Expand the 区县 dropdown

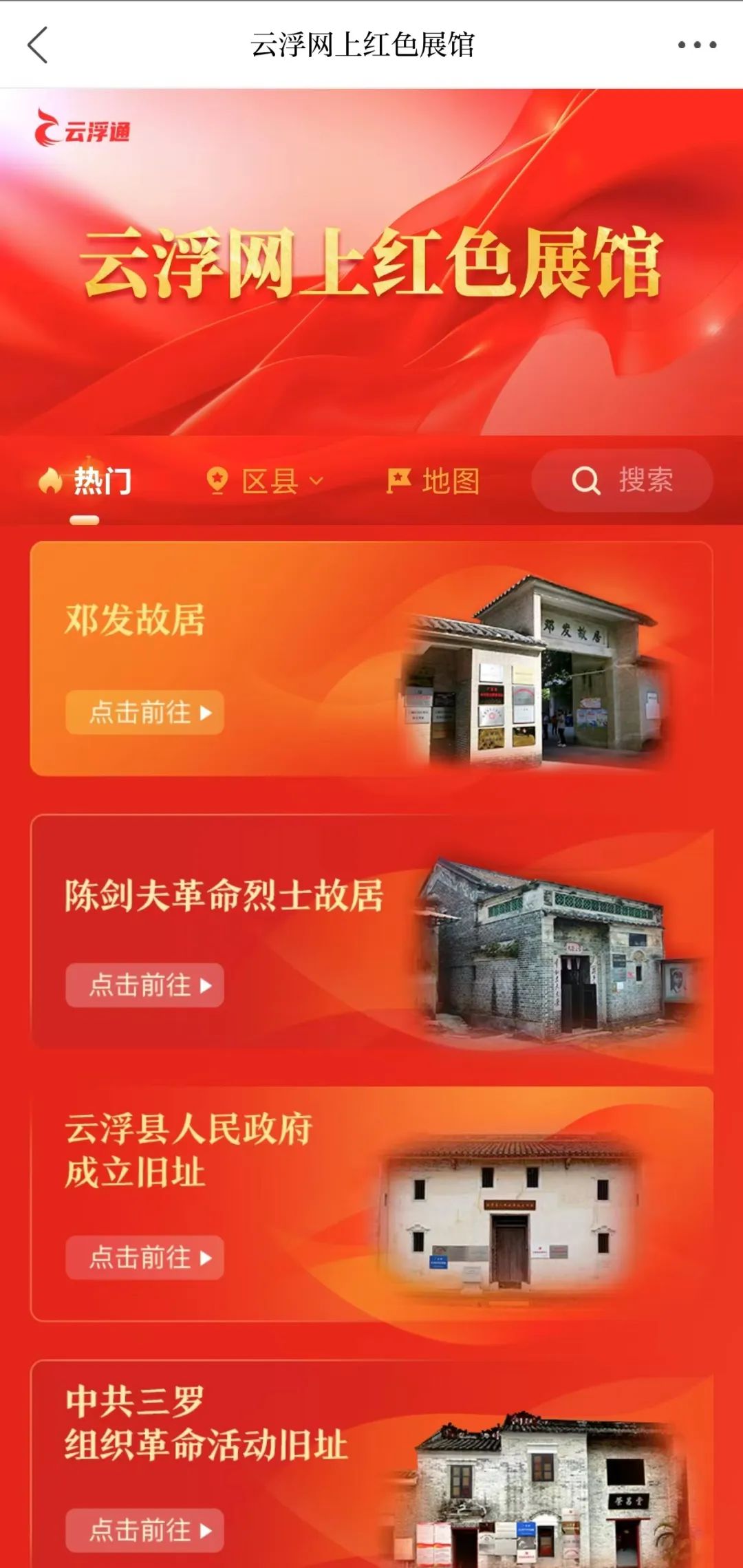pyautogui.click(x=266, y=481)
